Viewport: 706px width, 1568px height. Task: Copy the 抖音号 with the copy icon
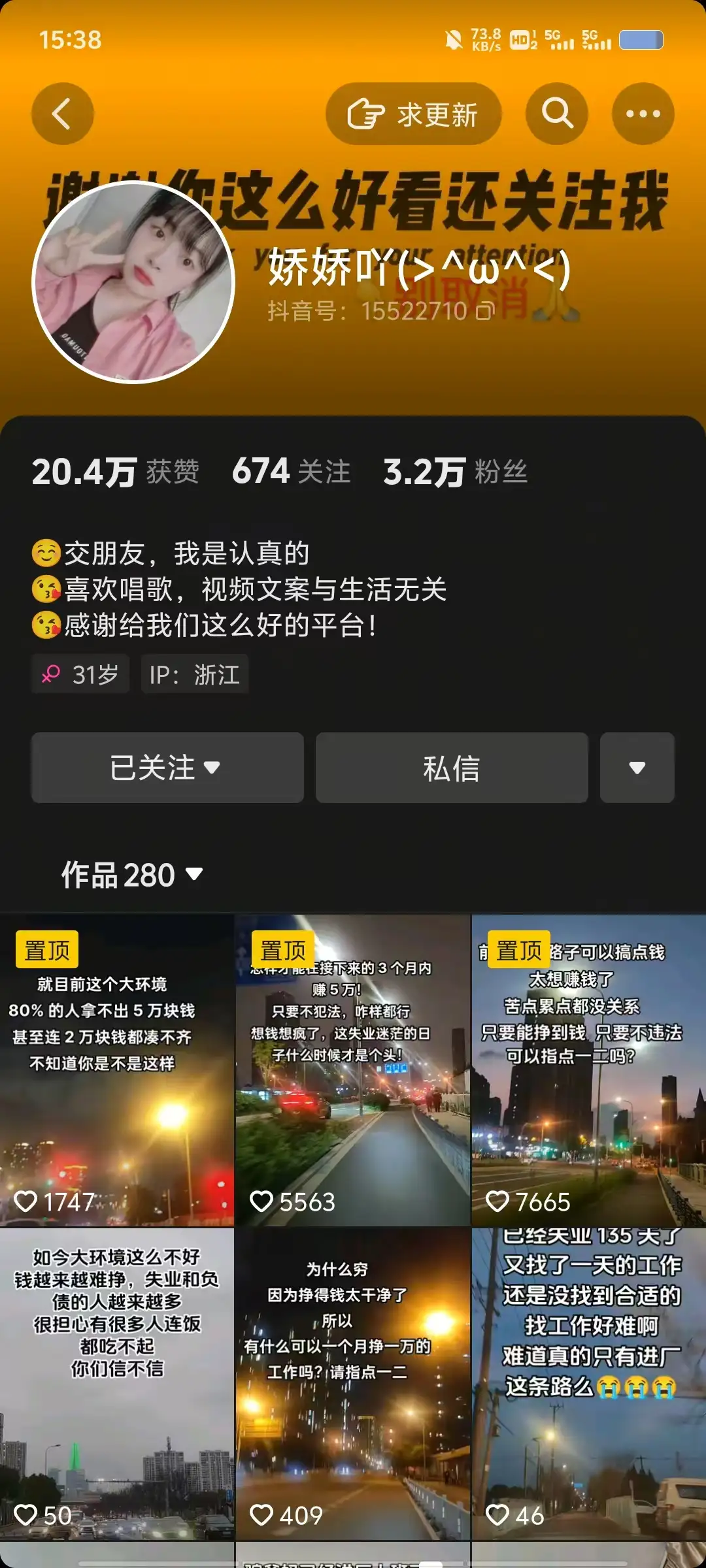pos(484,312)
